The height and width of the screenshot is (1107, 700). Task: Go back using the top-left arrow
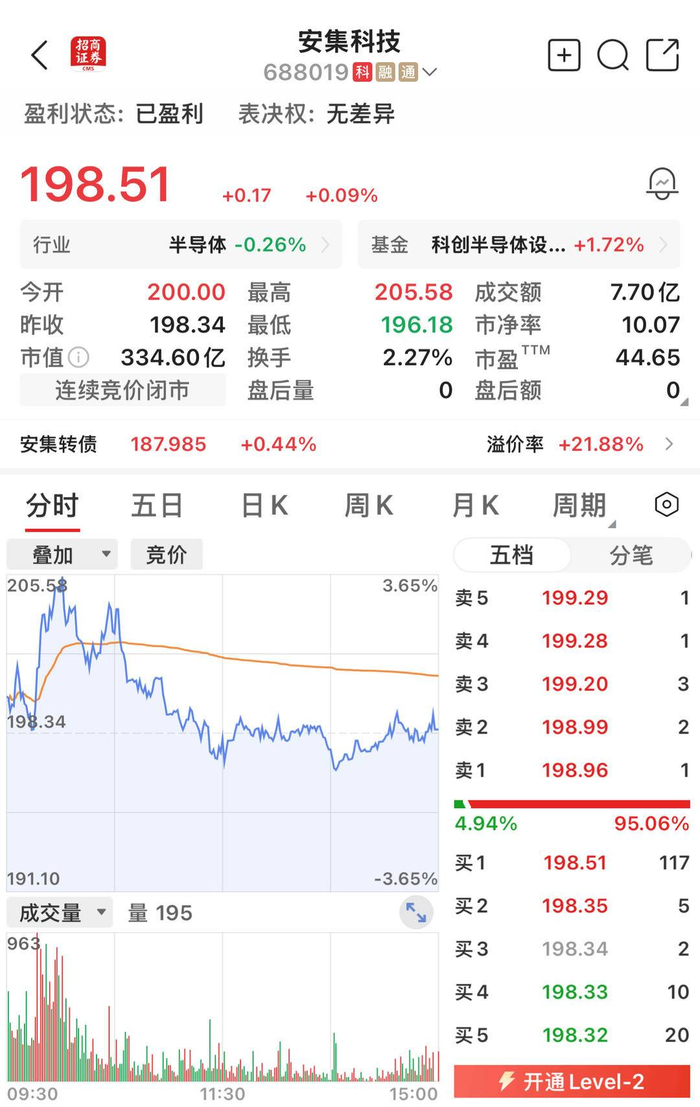(x=40, y=56)
